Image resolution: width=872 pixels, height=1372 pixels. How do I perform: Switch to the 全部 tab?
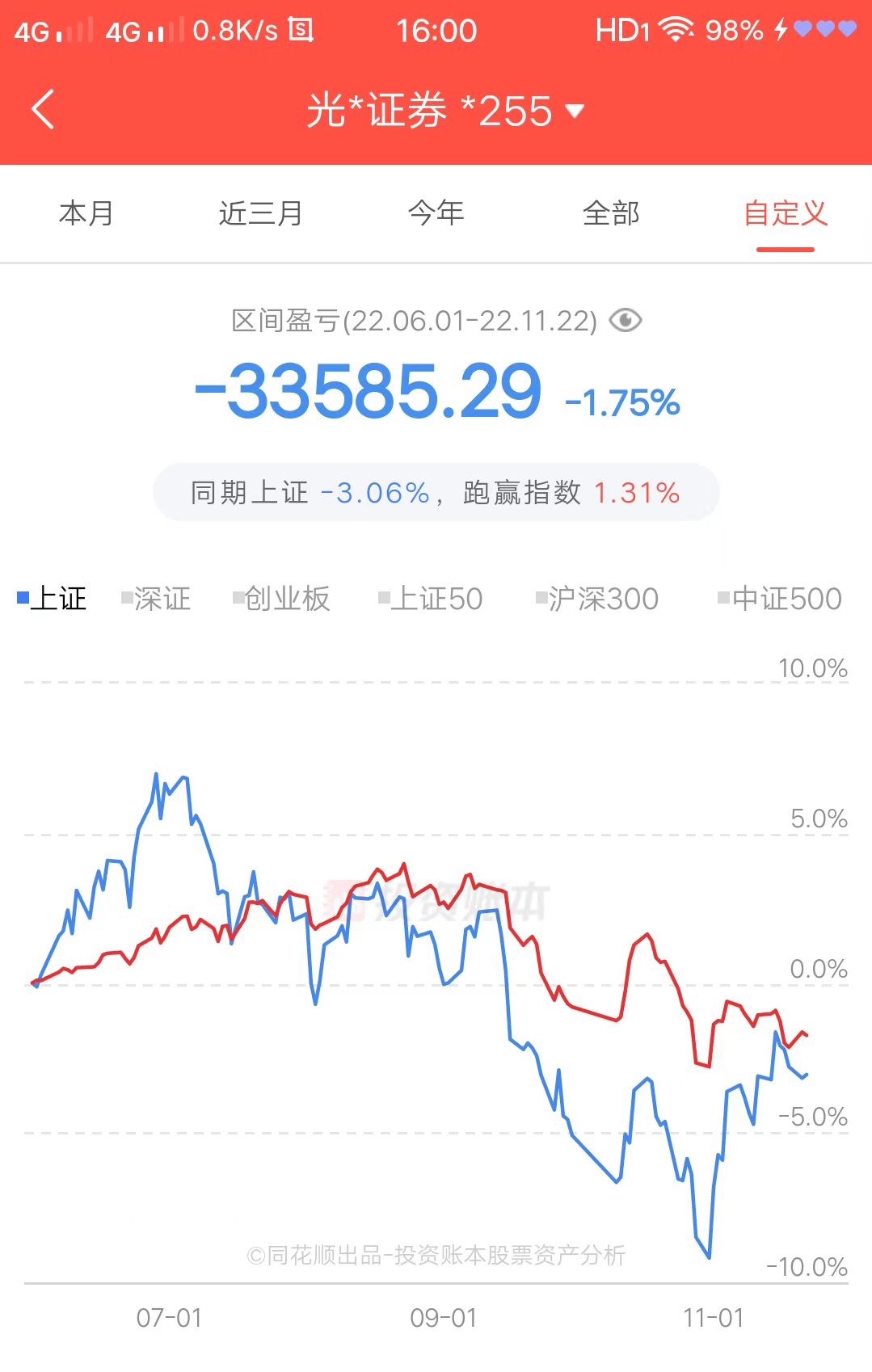tap(611, 213)
